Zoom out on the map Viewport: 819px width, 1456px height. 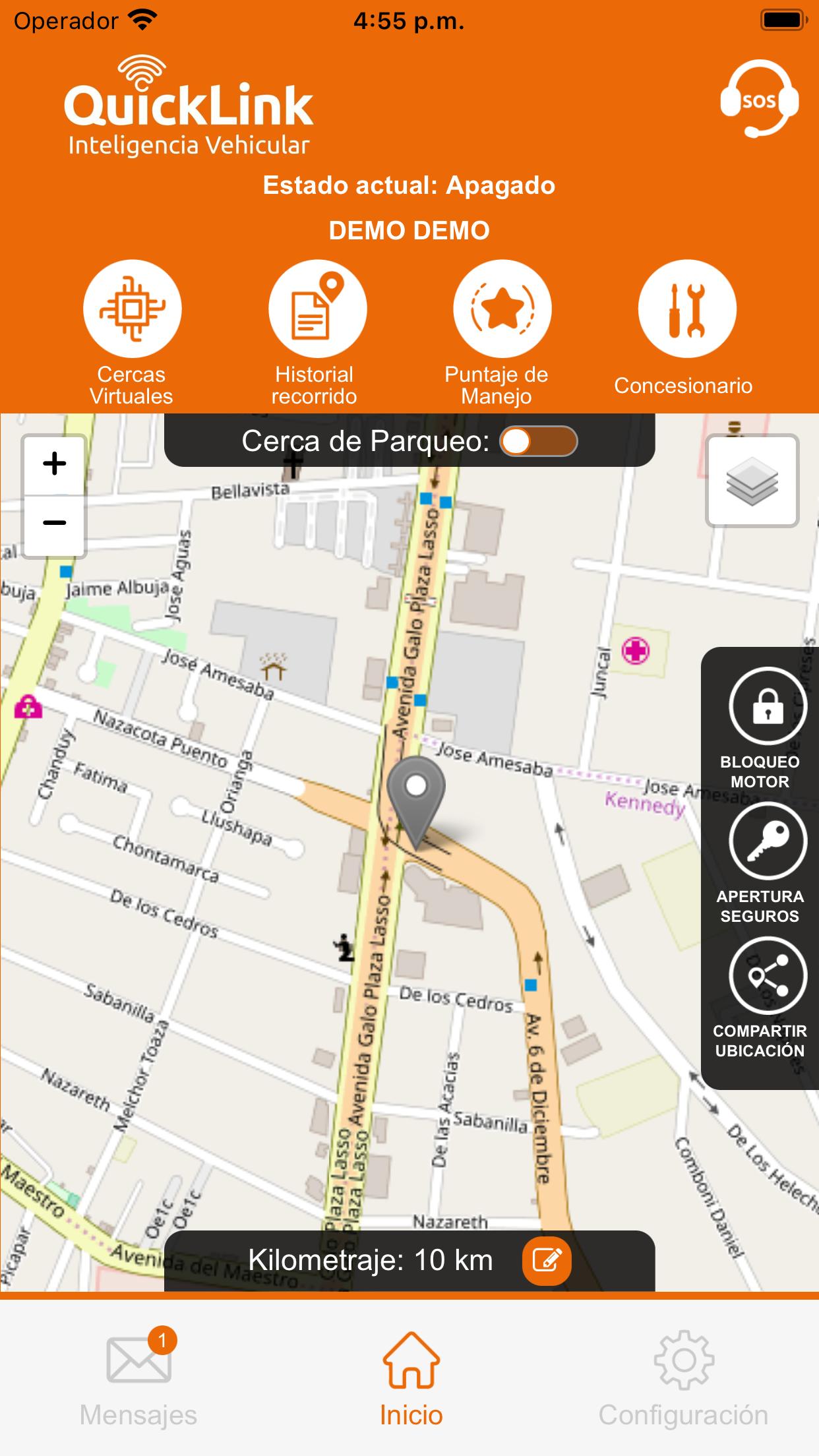tap(55, 524)
